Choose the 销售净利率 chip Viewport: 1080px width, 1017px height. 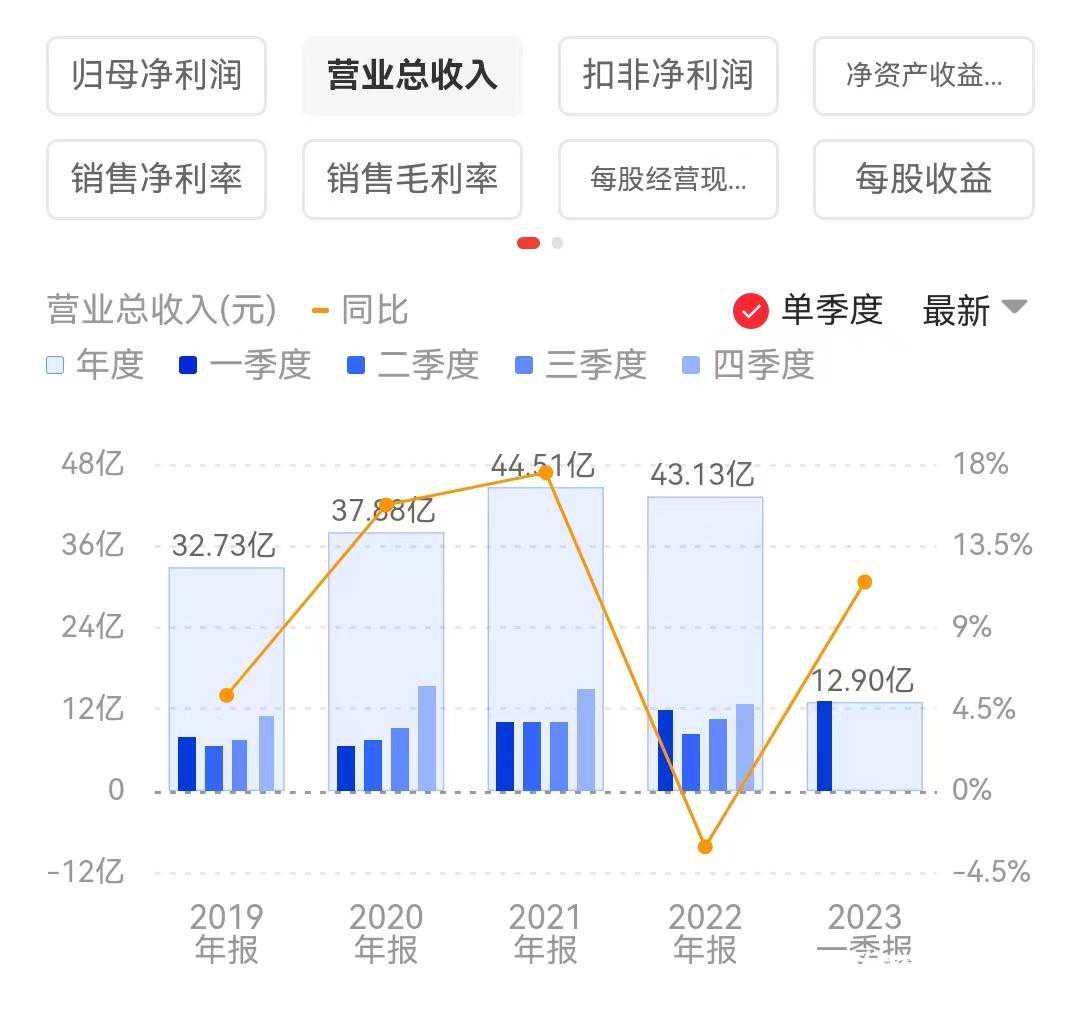[x=156, y=179]
